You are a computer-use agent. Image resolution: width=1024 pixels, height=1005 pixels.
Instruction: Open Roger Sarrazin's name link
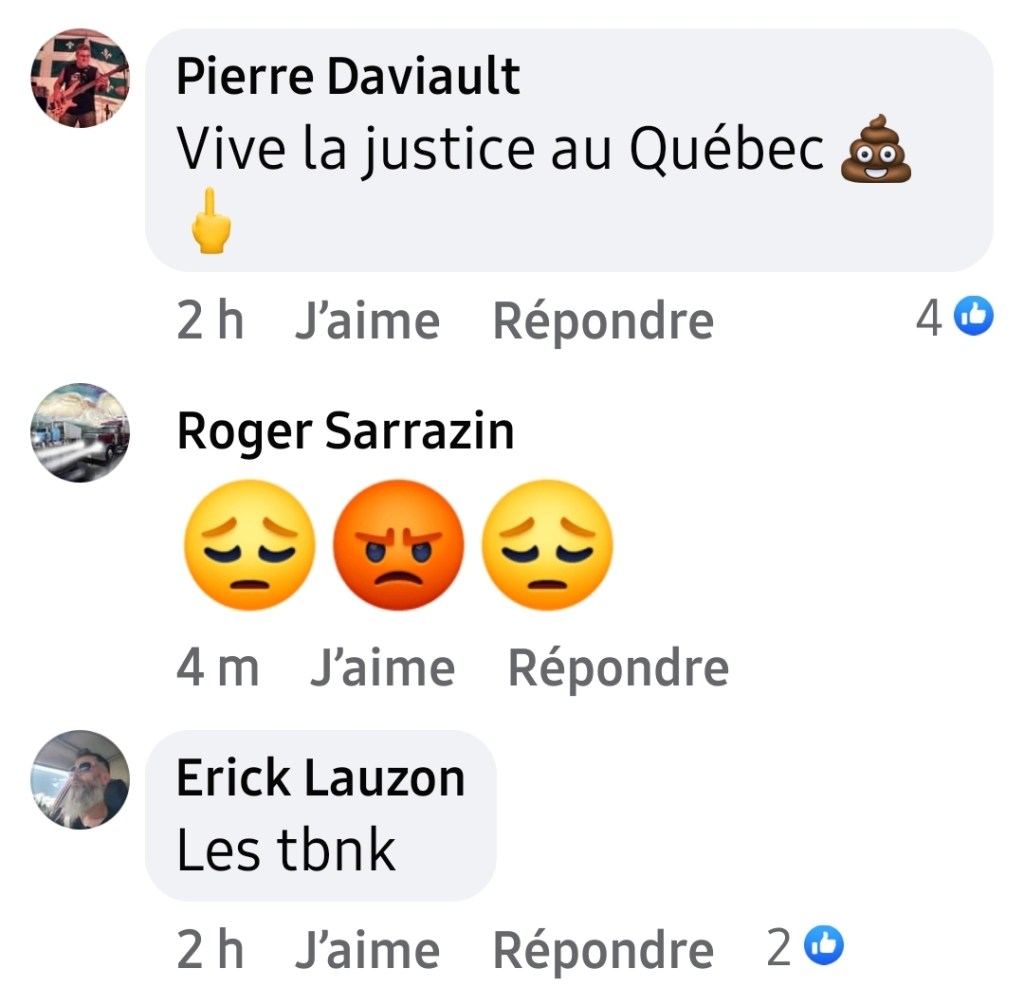coord(345,431)
